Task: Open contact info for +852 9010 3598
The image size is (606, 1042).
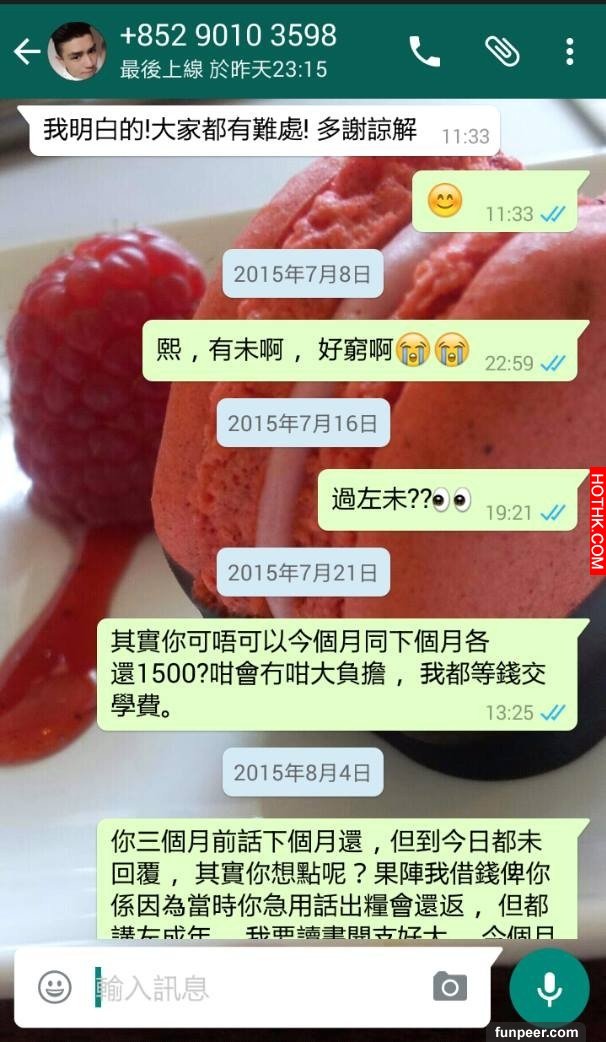Action: (228, 50)
